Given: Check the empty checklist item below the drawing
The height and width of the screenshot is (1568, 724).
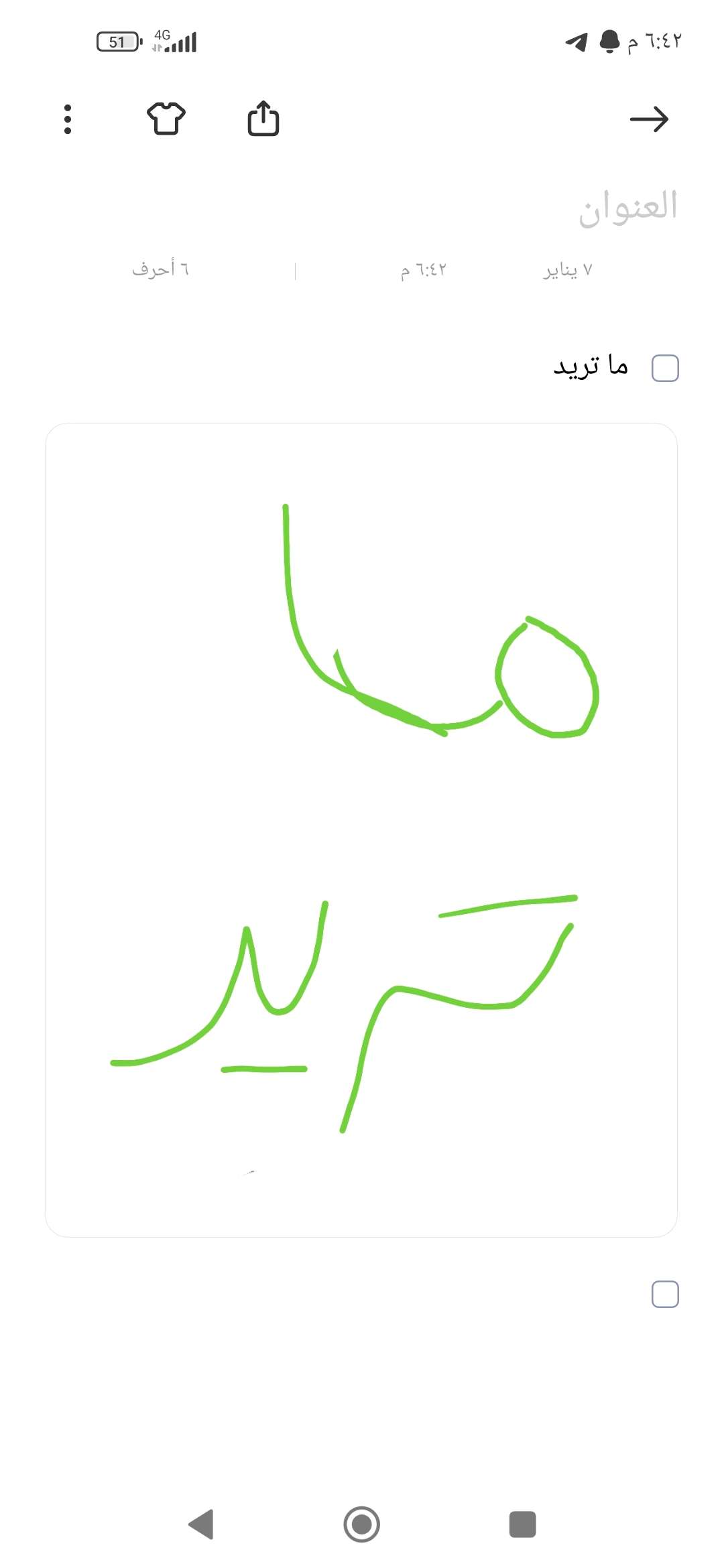Looking at the screenshot, I should click(665, 1294).
